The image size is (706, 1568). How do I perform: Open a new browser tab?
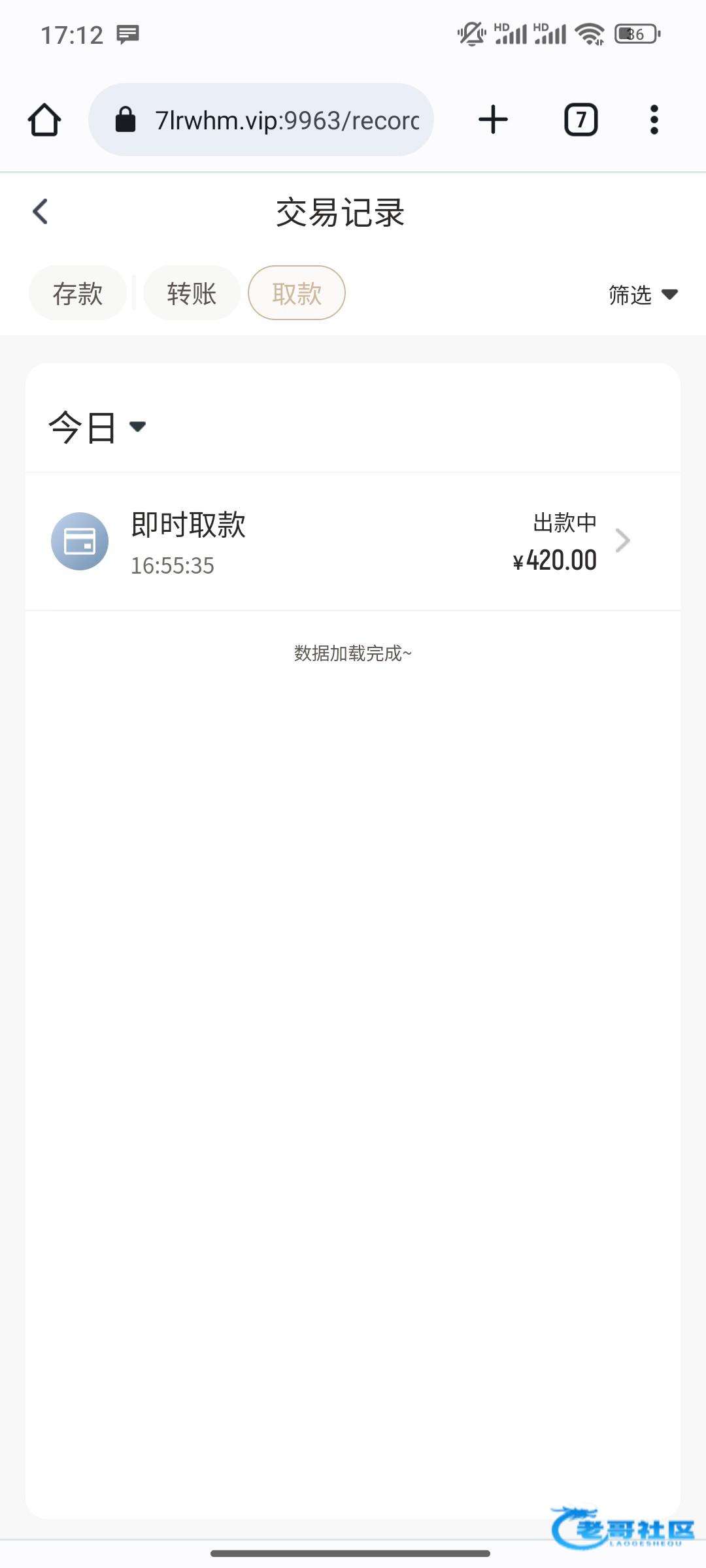pos(493,120)
